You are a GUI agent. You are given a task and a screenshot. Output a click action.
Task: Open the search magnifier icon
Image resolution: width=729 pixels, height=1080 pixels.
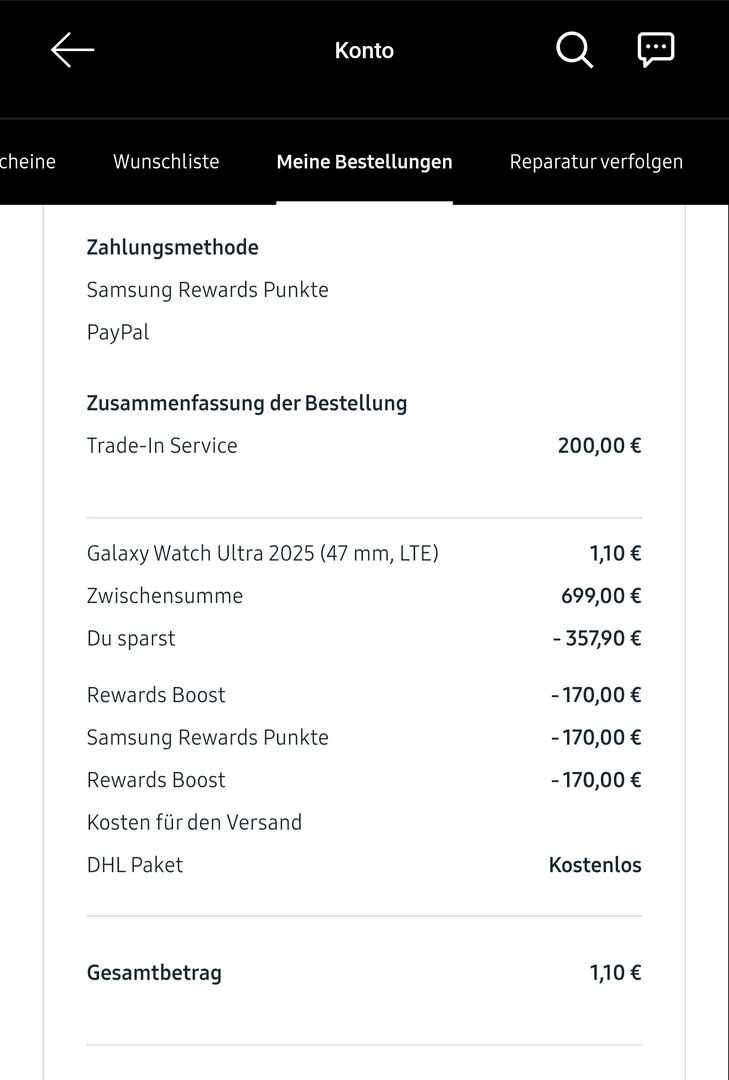click(574, 50)
